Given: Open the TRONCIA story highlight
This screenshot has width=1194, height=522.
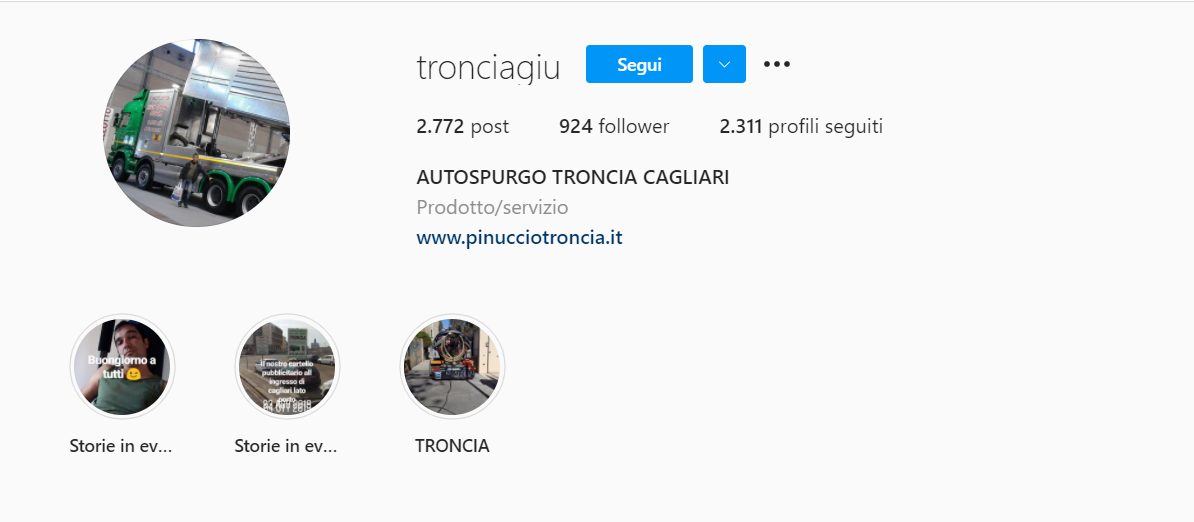Looking at the screenshot, I should [x=452, y=366].
